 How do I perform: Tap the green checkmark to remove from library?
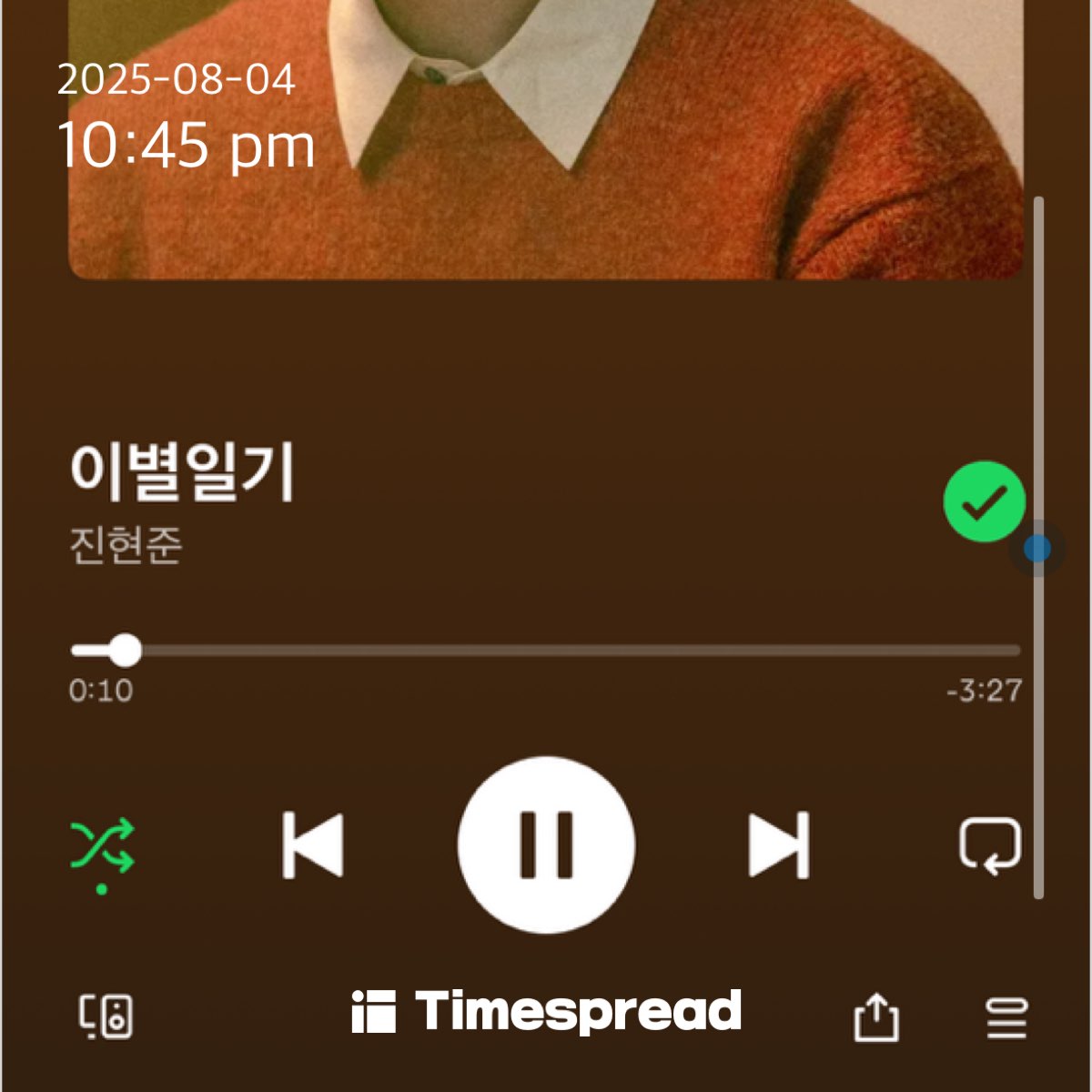coord(984,502)
